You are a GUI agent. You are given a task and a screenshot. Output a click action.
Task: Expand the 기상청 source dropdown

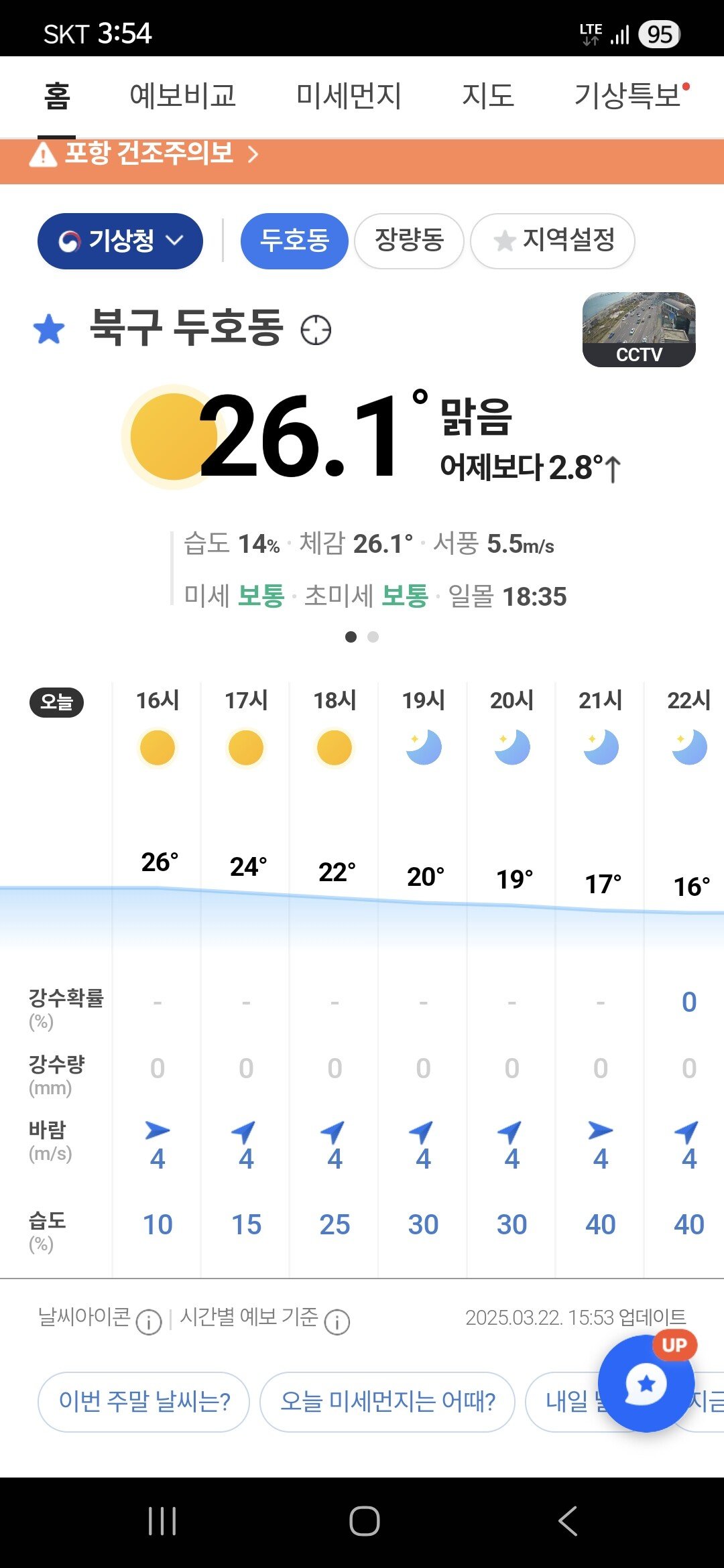pos(119,241)
